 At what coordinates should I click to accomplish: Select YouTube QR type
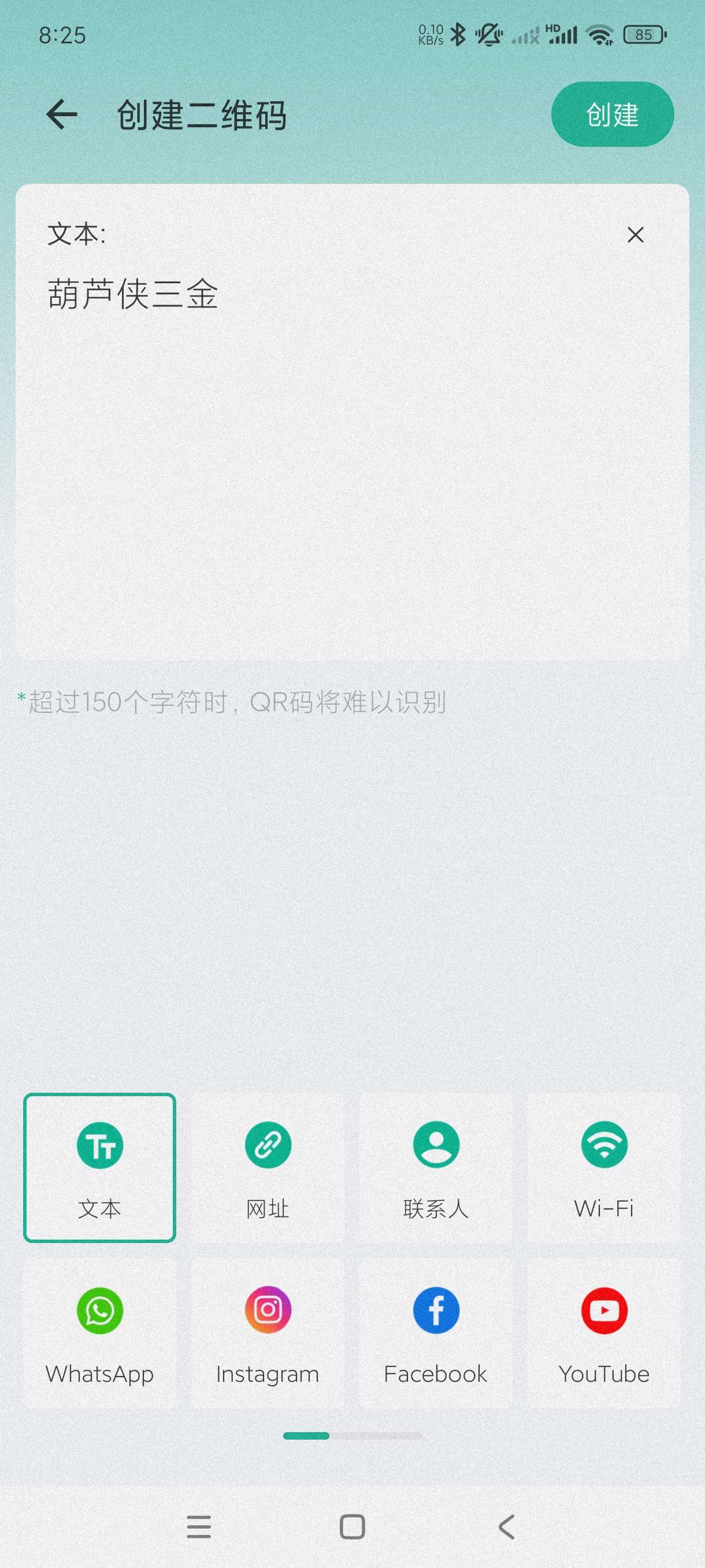point(603,1333)
